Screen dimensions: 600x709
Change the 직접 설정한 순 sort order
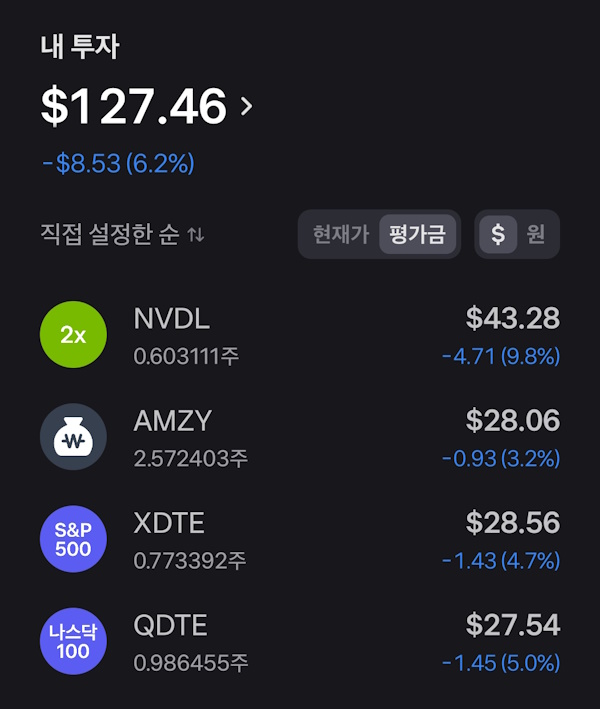[123, 234]
